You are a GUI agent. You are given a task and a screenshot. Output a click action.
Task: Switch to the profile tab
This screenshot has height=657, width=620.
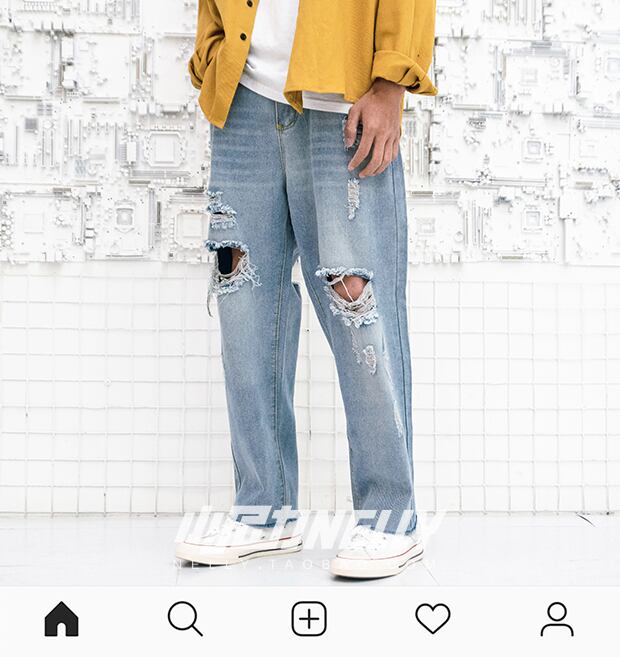pyautogui.click(x=557, y=619)
